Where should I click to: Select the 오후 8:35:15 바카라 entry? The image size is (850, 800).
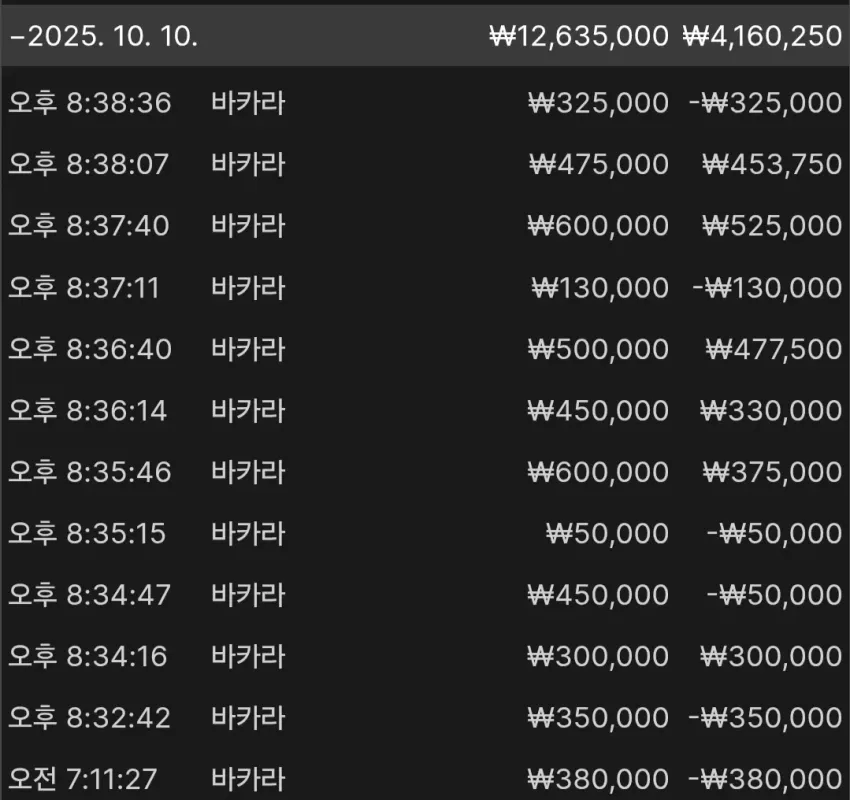click(425, 533)
